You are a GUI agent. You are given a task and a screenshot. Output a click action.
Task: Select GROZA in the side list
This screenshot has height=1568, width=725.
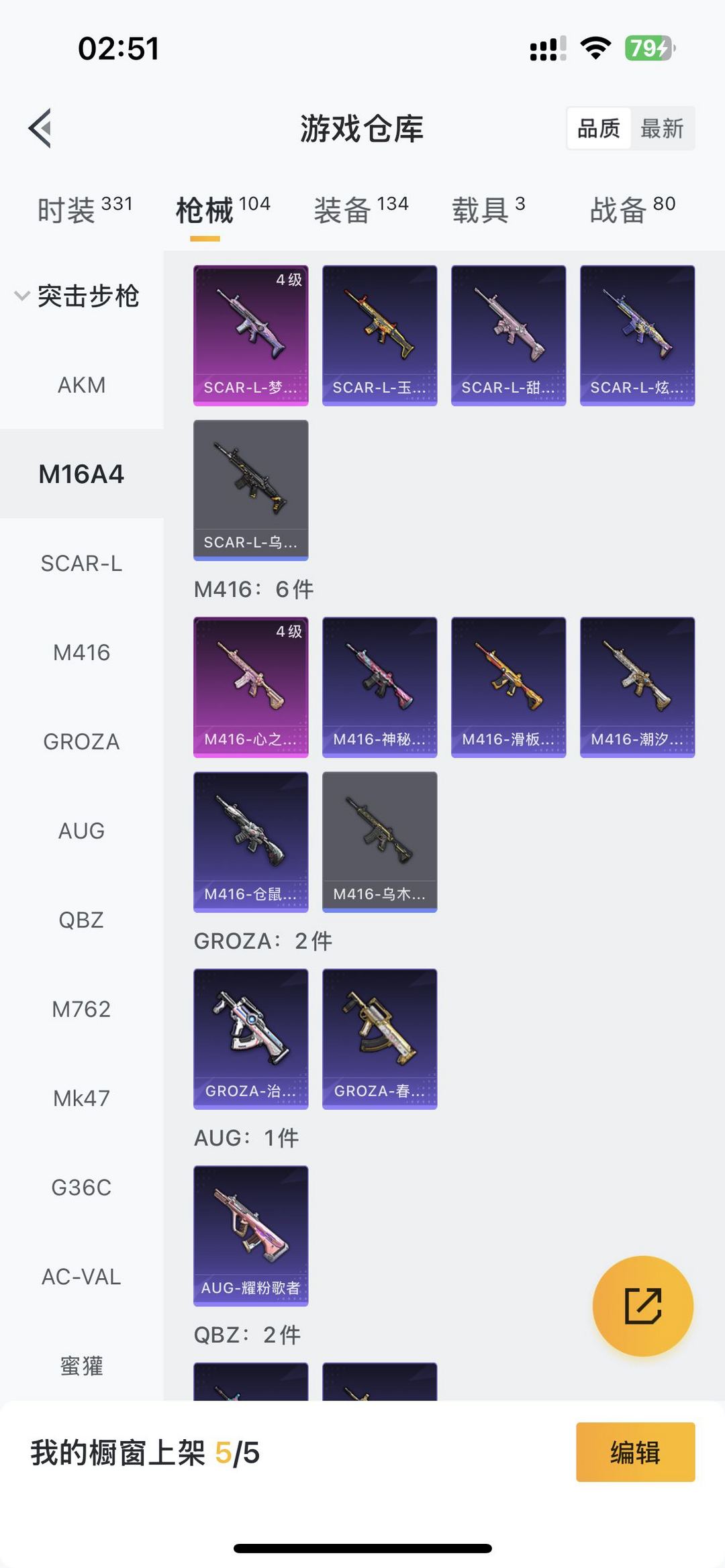coord(81,741)
